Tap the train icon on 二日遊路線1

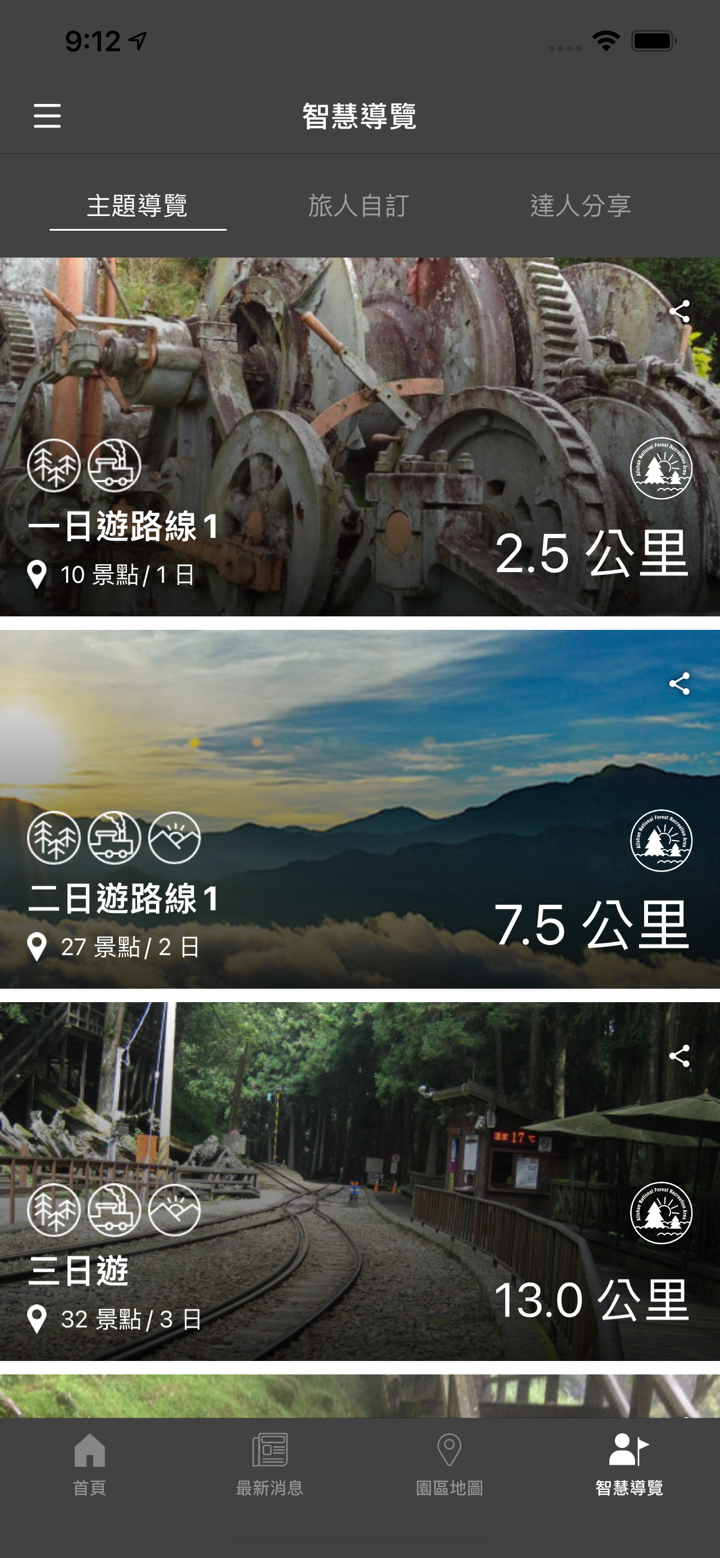[113, 839]
